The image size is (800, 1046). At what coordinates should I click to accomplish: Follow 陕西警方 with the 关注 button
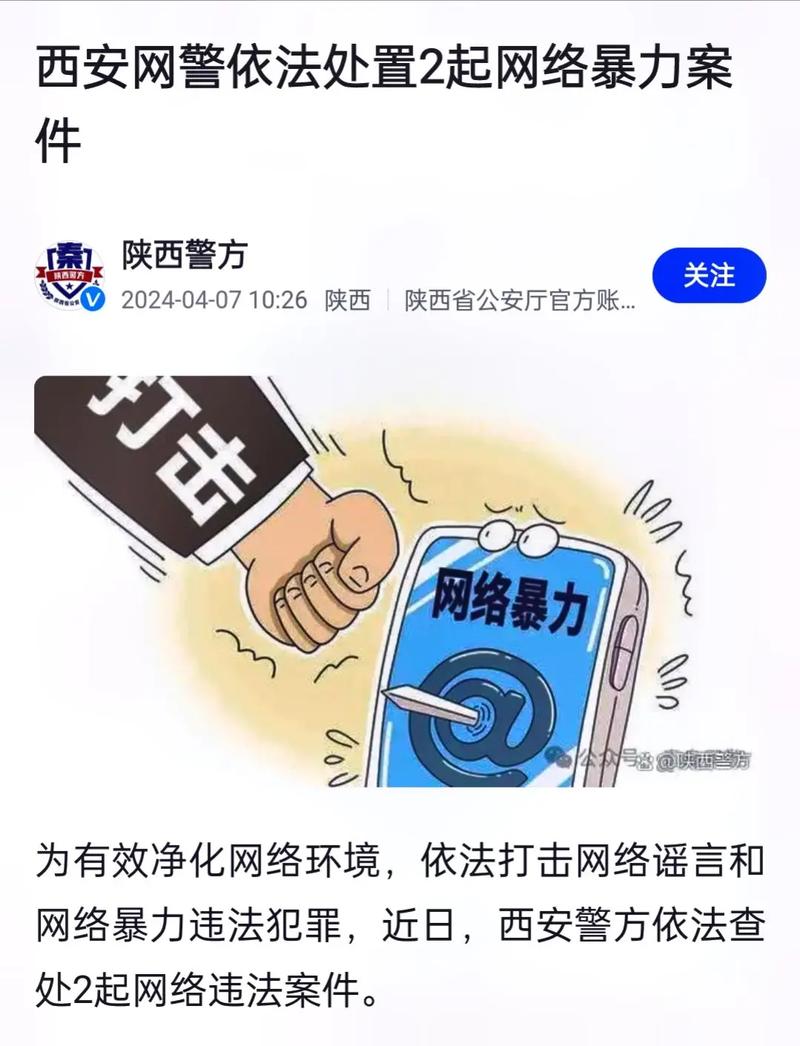[708, 275]
